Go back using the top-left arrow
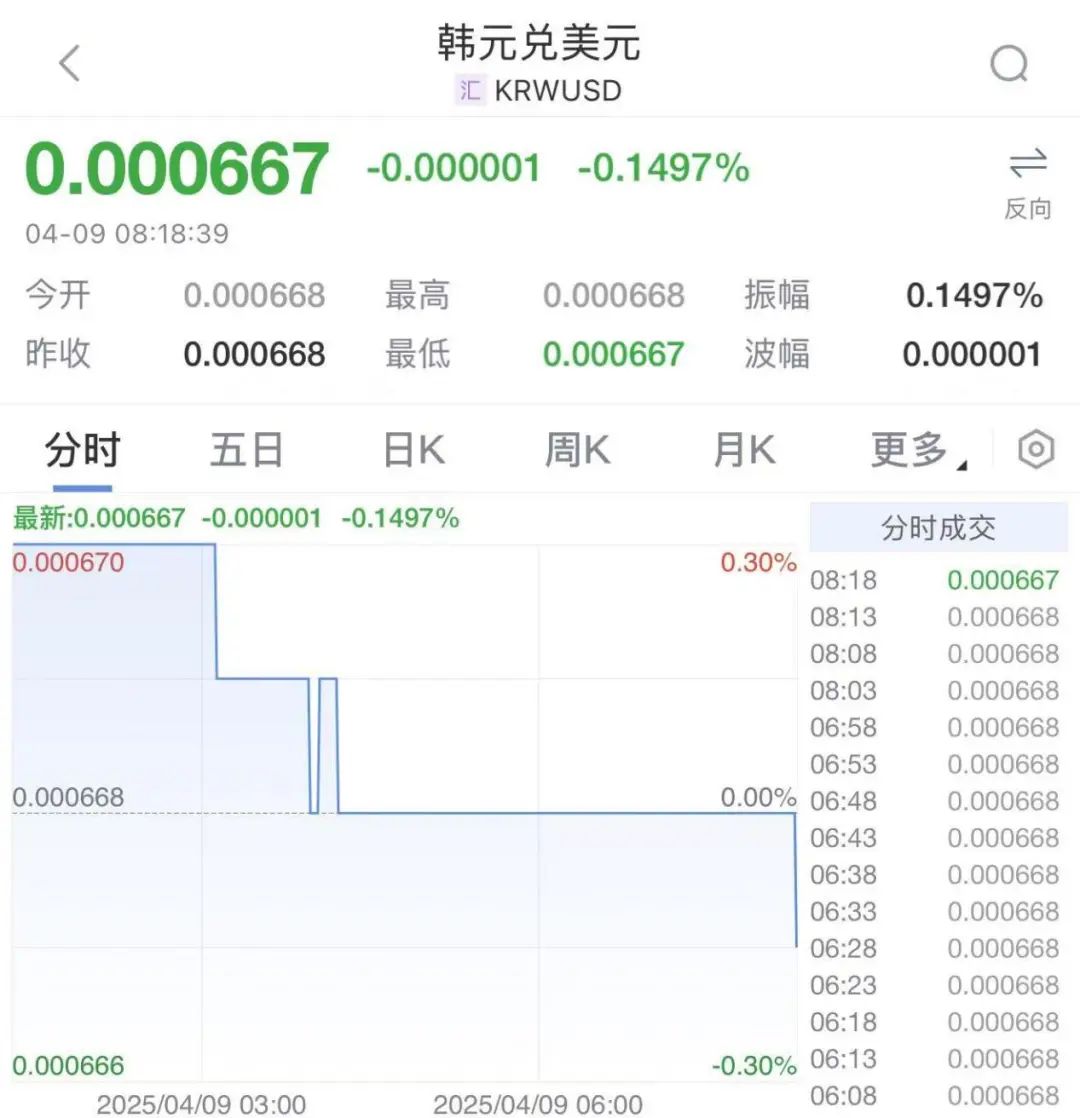Image resolution: width=1080 pixels, height=1118 pixels. pos(69,64)
